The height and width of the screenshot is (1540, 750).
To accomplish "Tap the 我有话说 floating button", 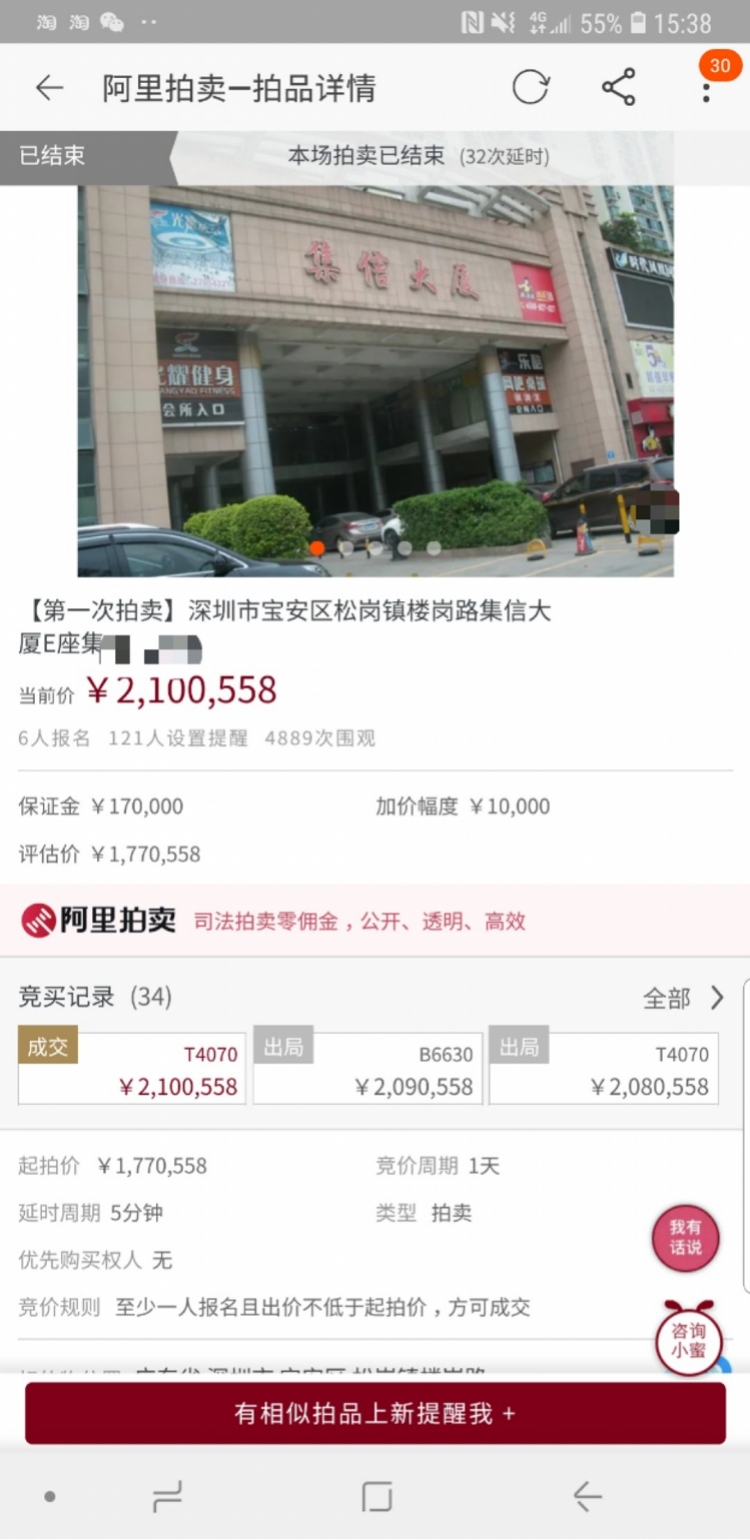I will coord(685,1238).
